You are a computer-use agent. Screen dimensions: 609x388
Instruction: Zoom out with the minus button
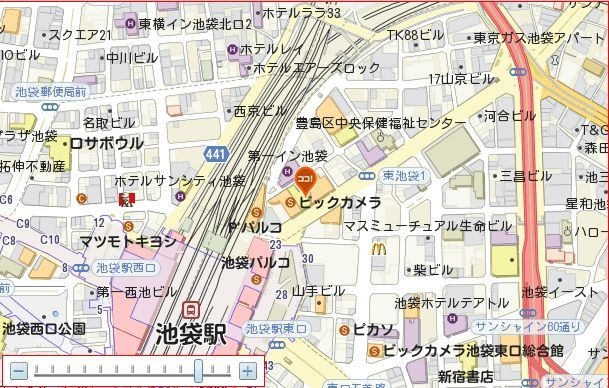(19, 371)
